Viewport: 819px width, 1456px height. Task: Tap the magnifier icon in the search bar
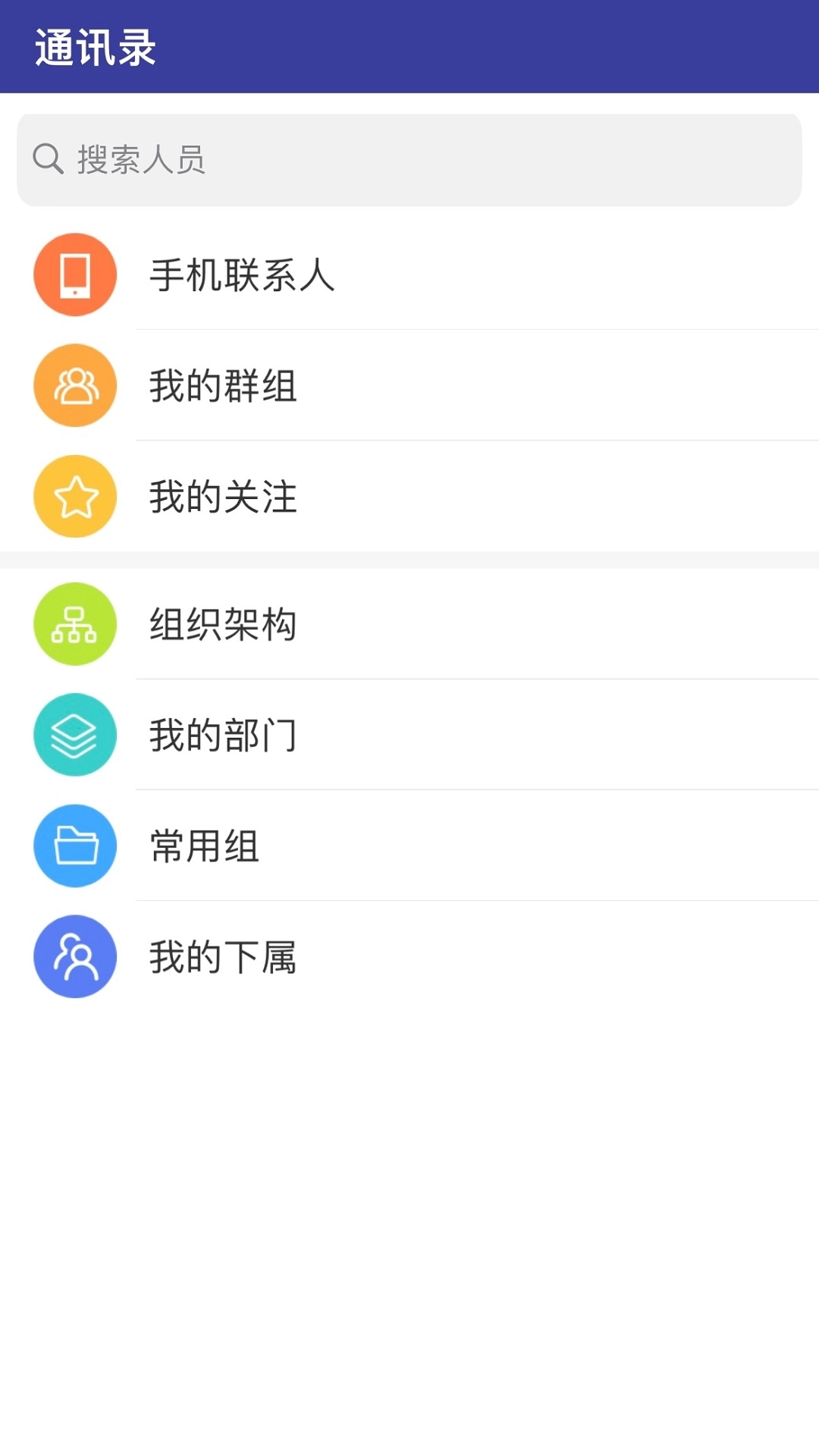[x=49, y=158]
